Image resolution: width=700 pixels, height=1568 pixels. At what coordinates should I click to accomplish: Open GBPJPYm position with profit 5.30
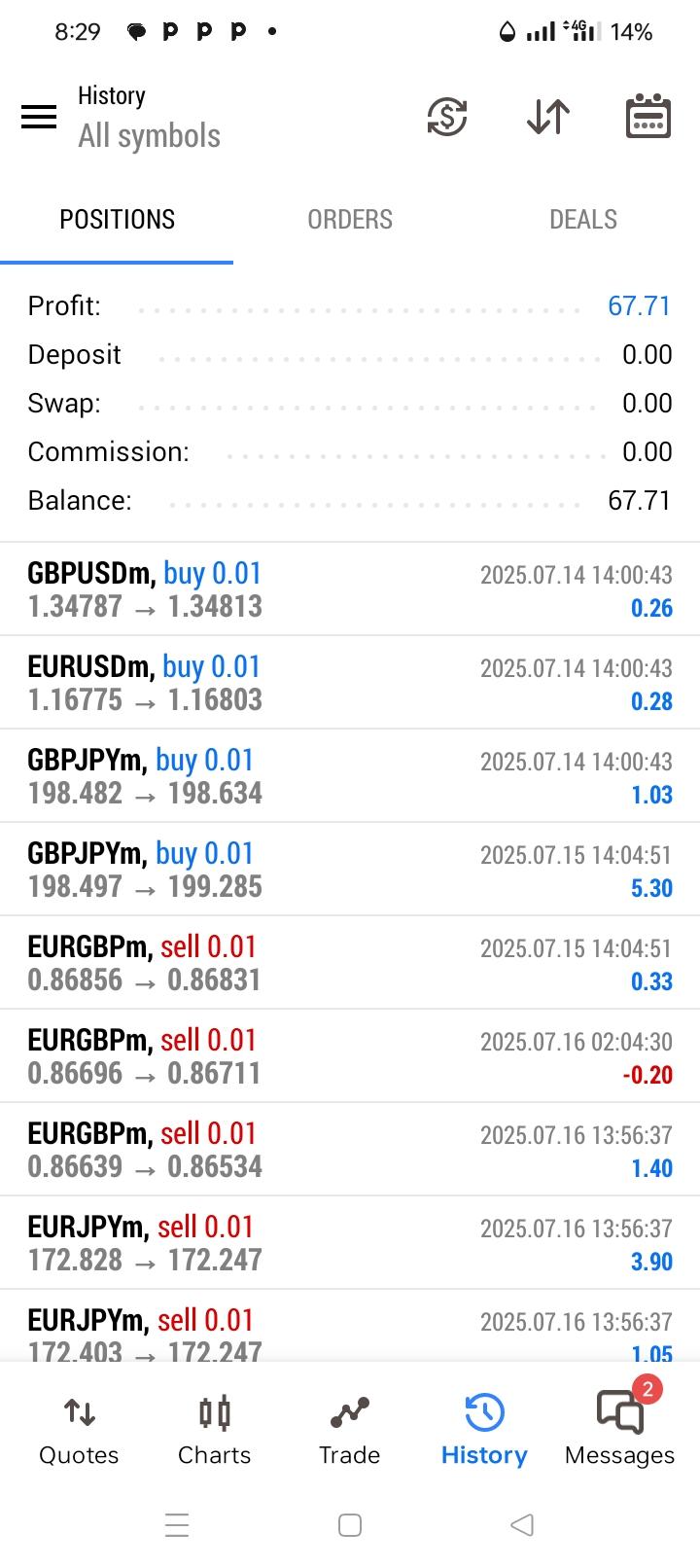click(x=350, y=870)
